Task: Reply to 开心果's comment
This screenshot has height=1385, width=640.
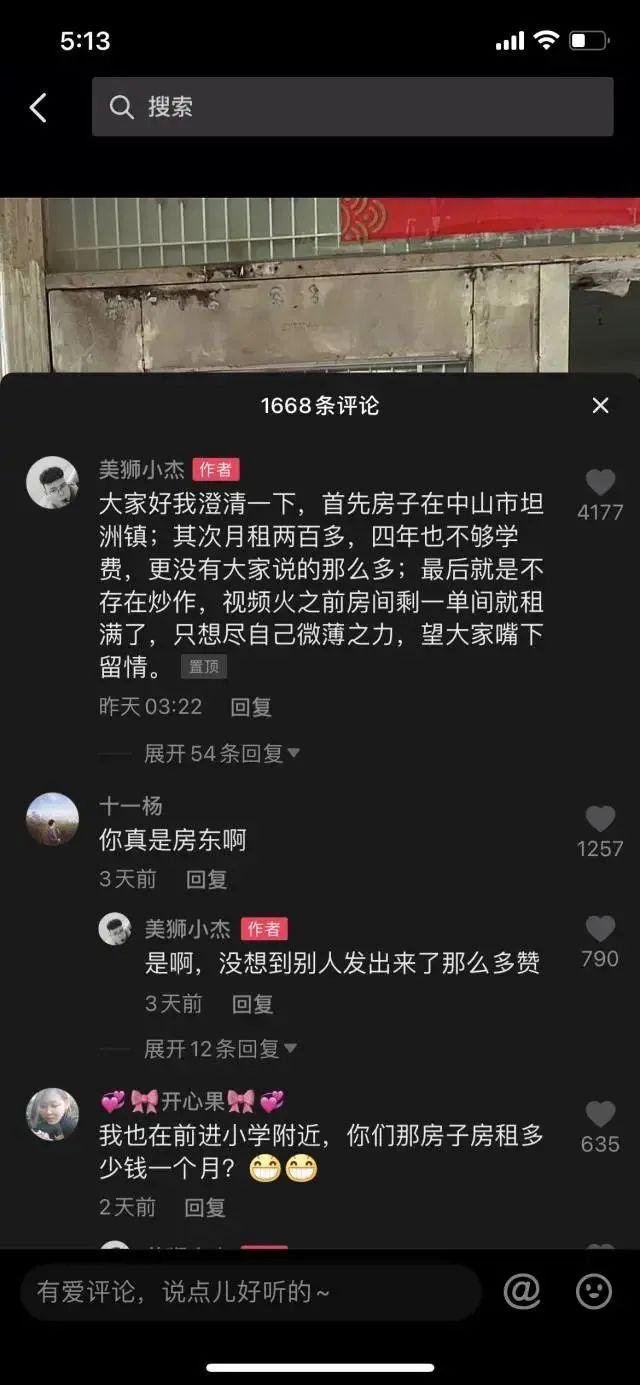Action: pyautogui.click(x=205, y=1207)
